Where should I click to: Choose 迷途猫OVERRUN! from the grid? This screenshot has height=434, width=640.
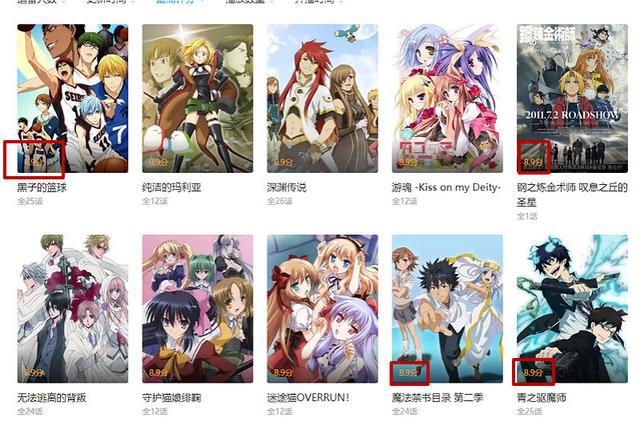322,308
